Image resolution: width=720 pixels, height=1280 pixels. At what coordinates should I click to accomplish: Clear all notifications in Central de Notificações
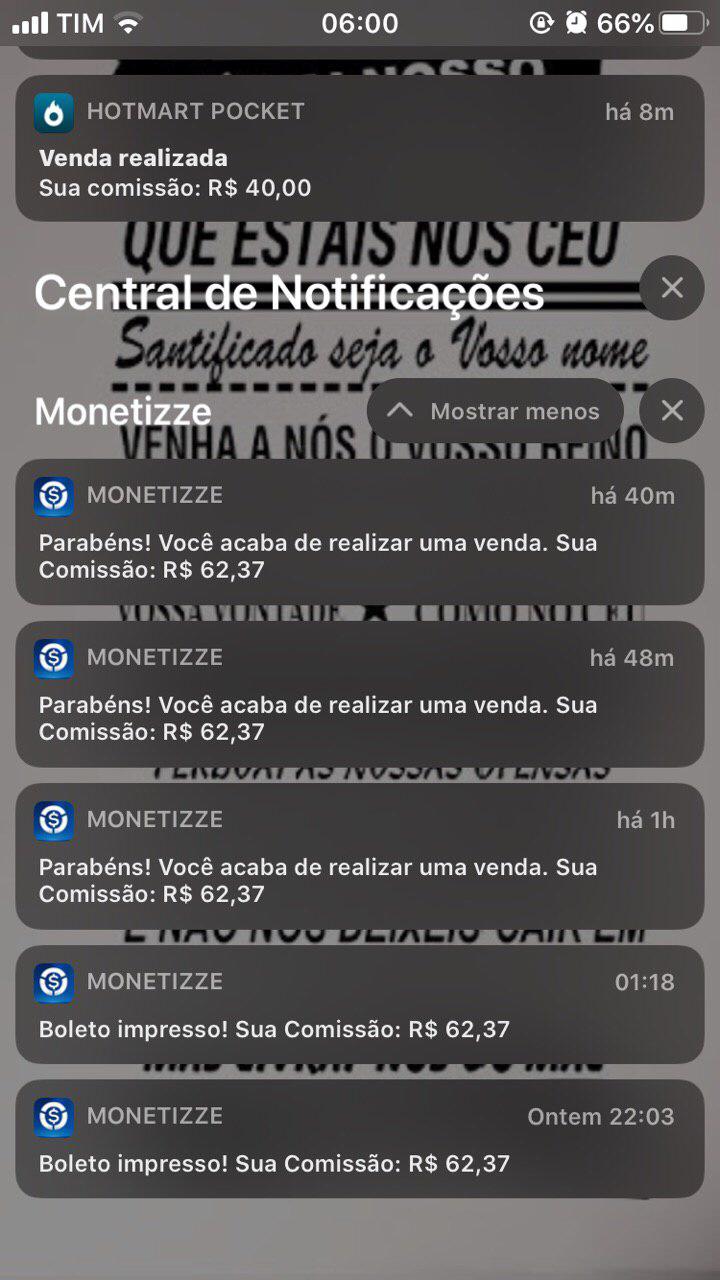click(672, 288)
